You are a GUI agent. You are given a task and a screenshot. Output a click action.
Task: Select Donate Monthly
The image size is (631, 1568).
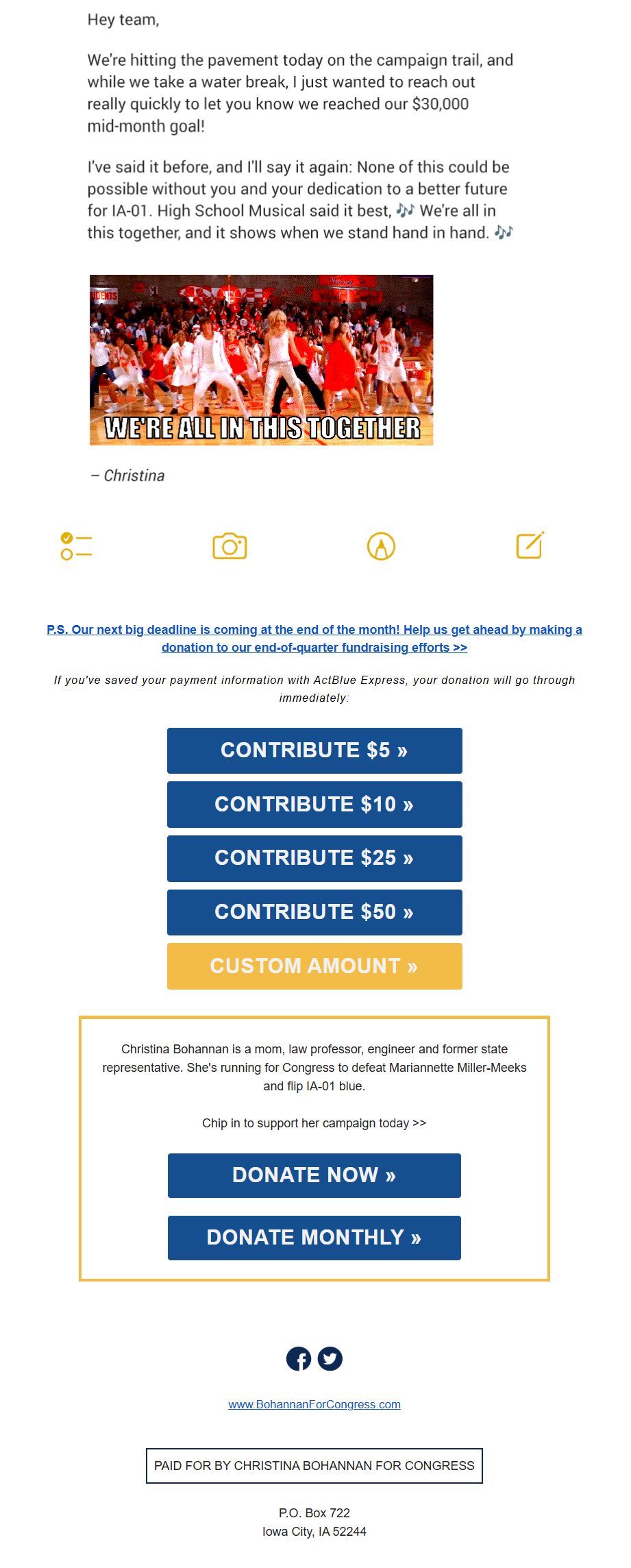point(314,1238)
